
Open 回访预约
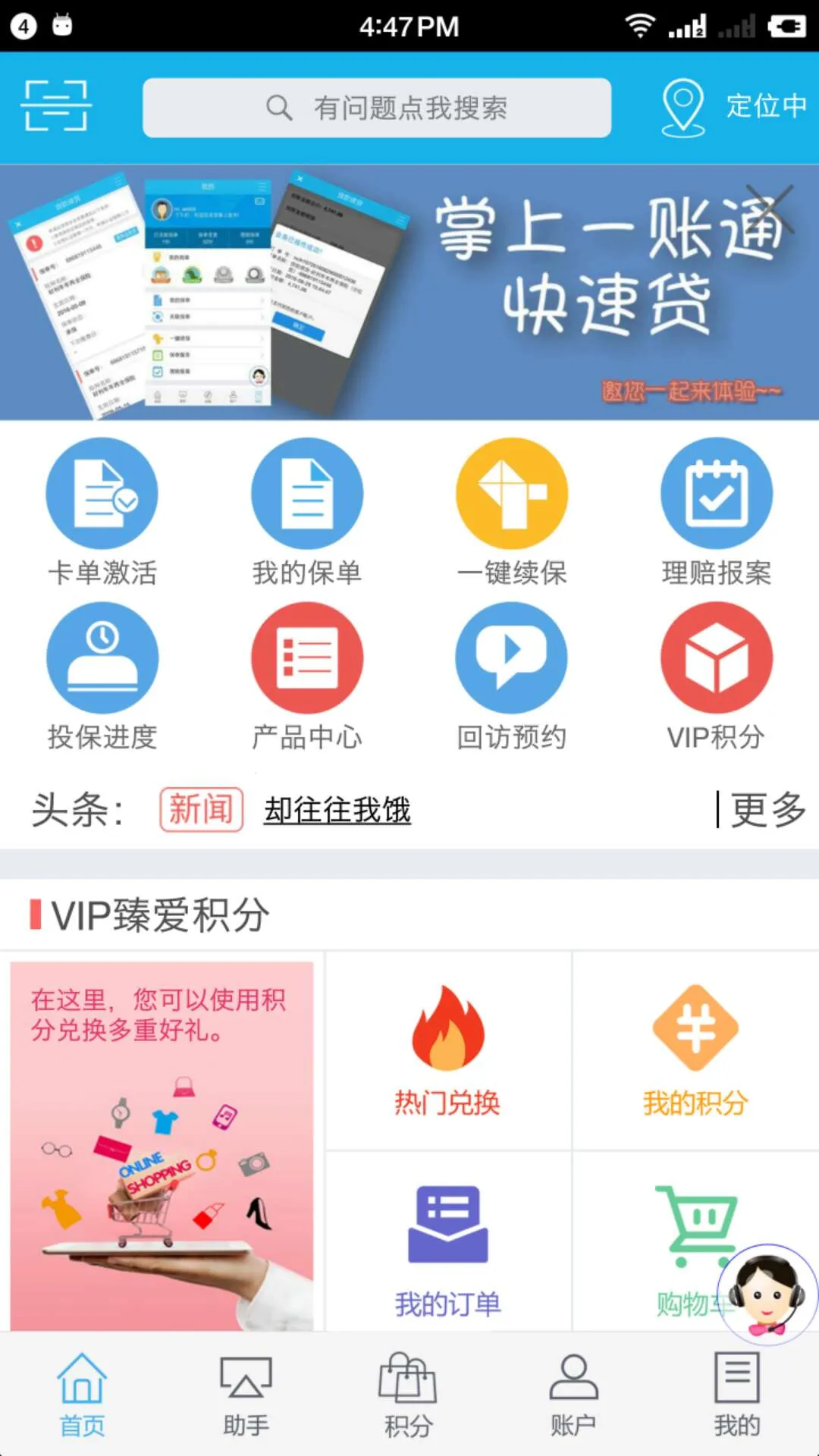[x=512, y=676]
